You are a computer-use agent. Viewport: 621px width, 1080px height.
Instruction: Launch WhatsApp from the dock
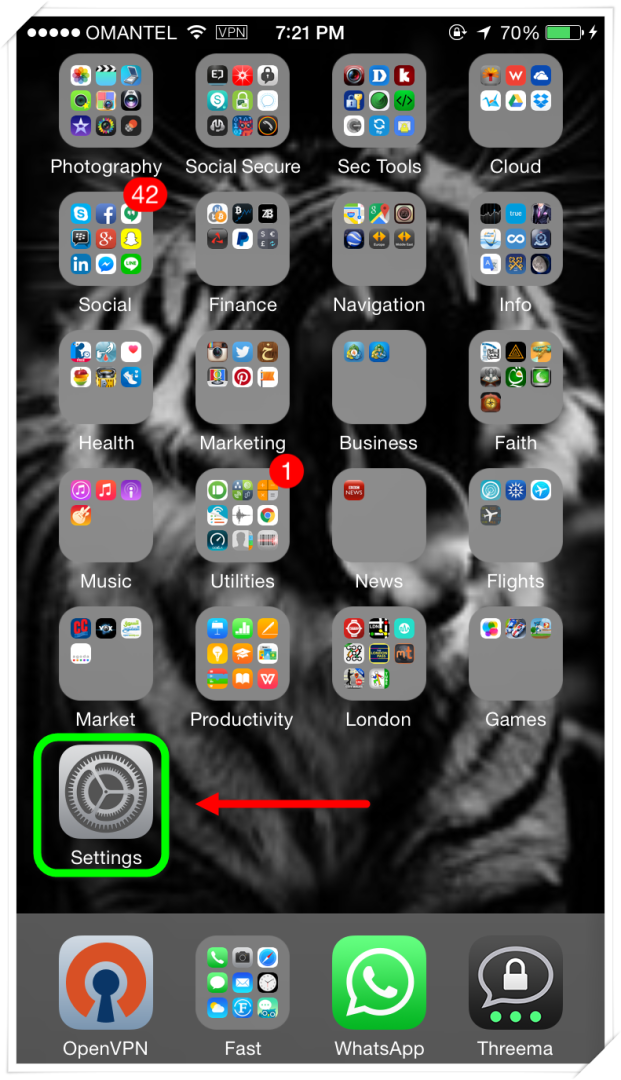(x=379, y=983)
